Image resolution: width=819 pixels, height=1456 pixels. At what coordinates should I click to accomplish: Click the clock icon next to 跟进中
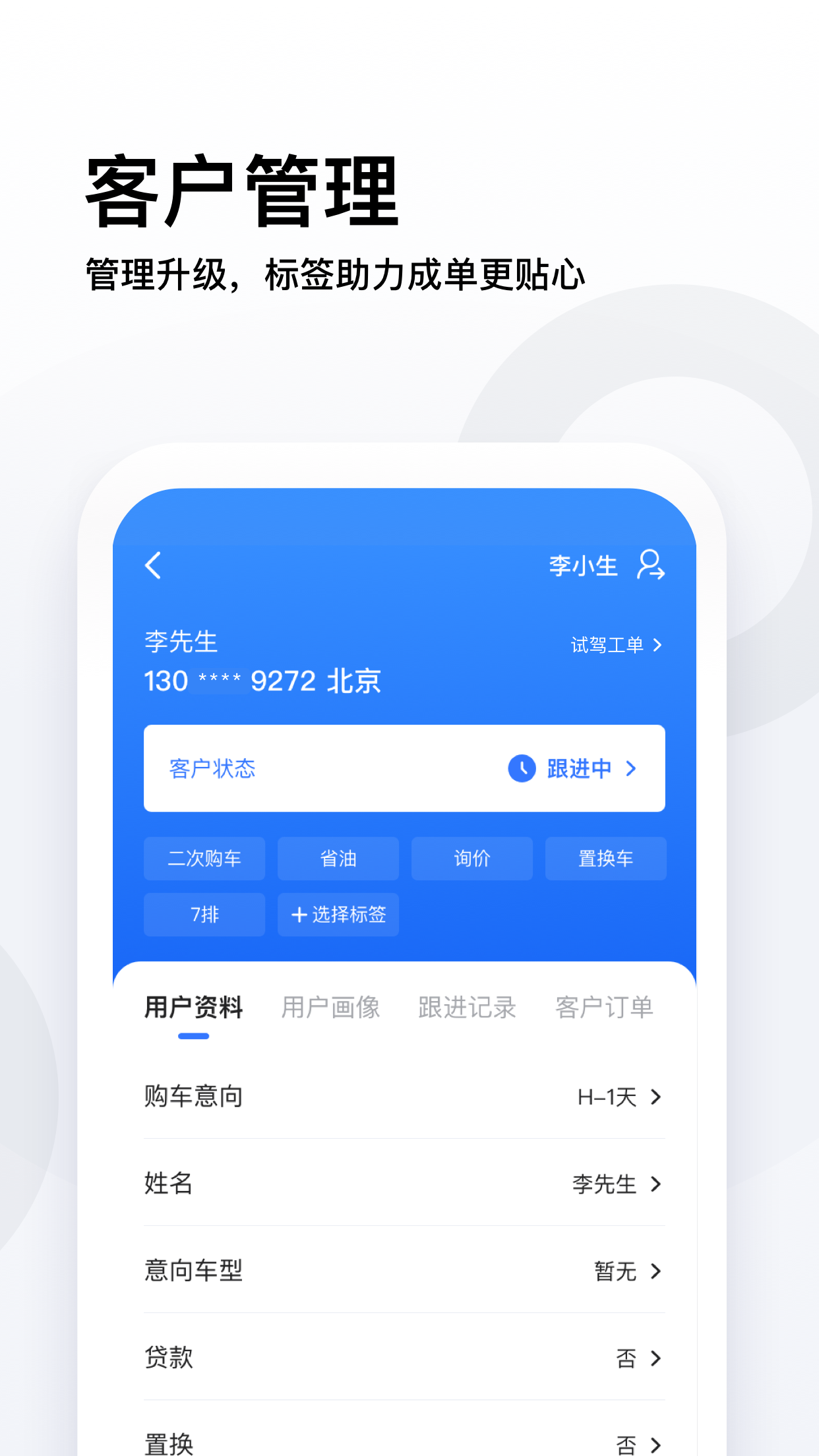[520, 768]
